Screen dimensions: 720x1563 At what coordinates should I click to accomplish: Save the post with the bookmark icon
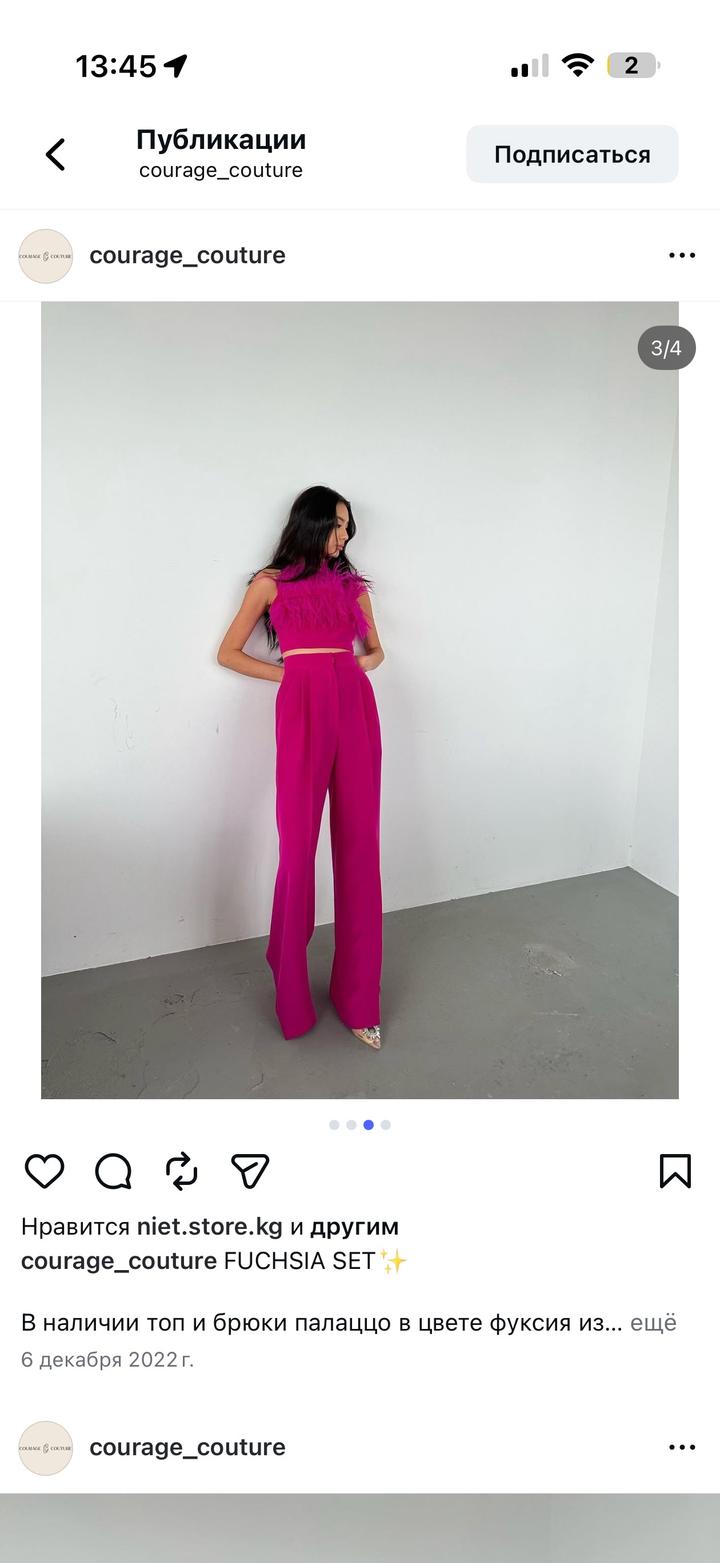675,1171
